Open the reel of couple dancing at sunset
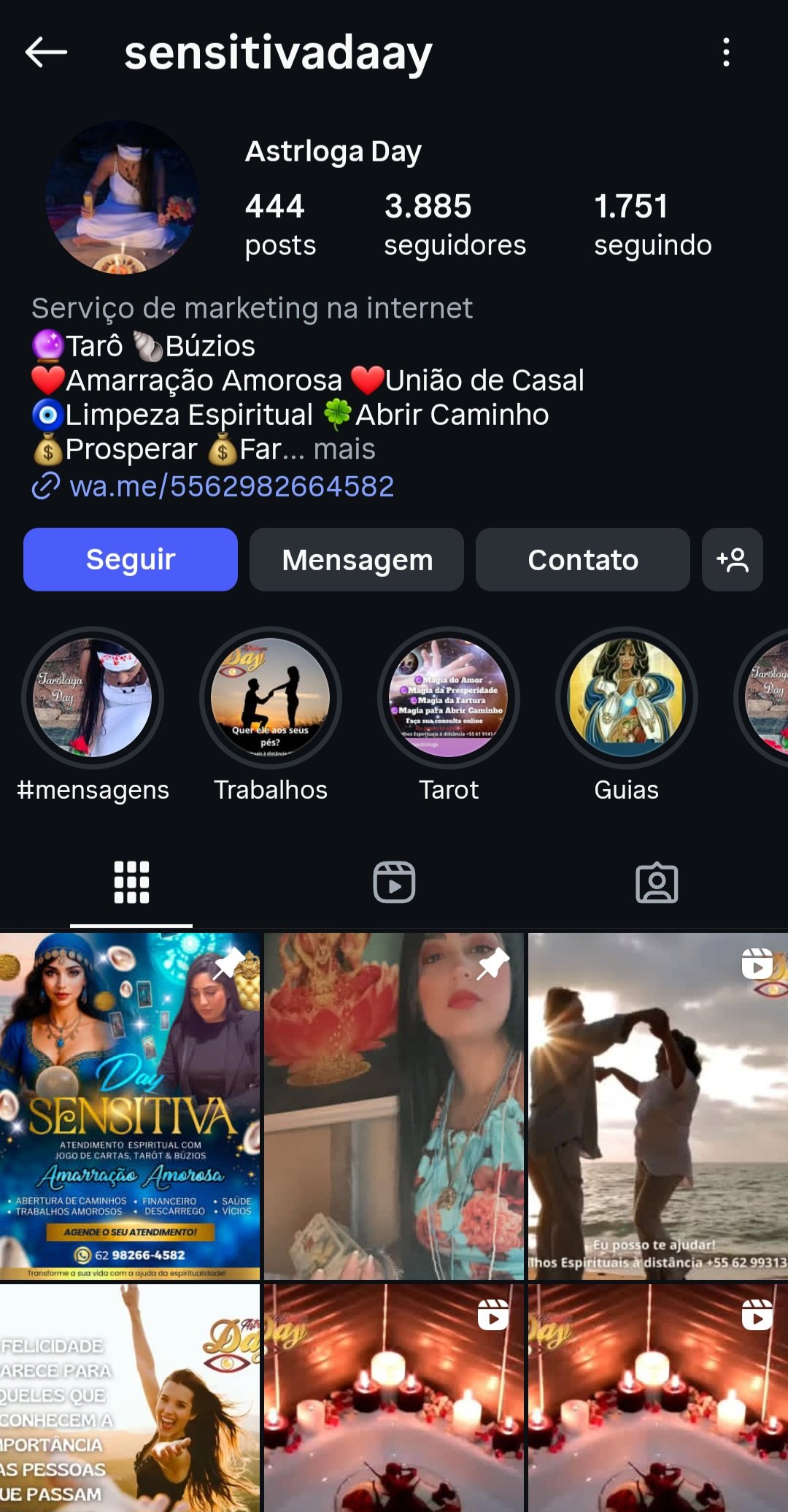The height and width of the screenshot is (1512, 788). (658, 1105)
